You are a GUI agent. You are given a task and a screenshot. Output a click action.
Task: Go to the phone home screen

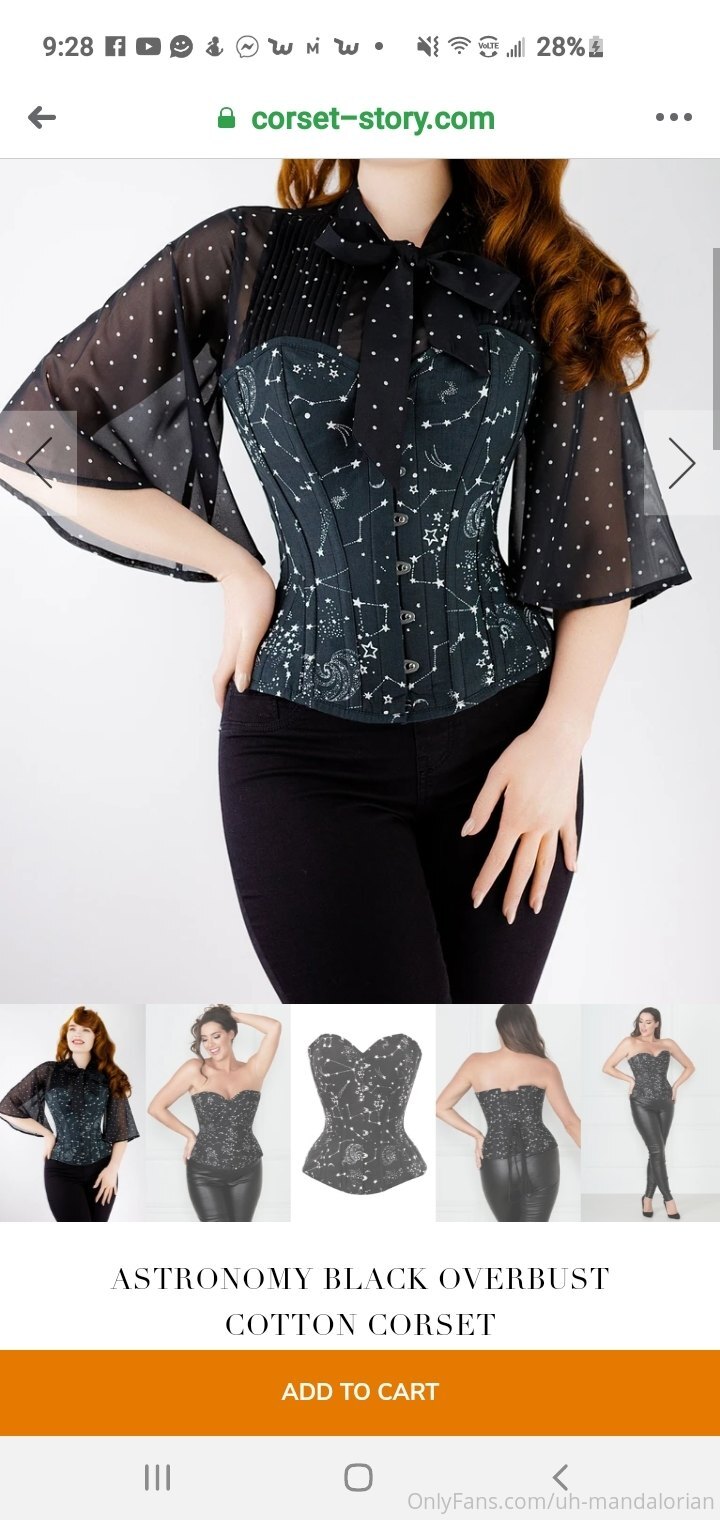pyautogui.click(x=358, y=1477)
